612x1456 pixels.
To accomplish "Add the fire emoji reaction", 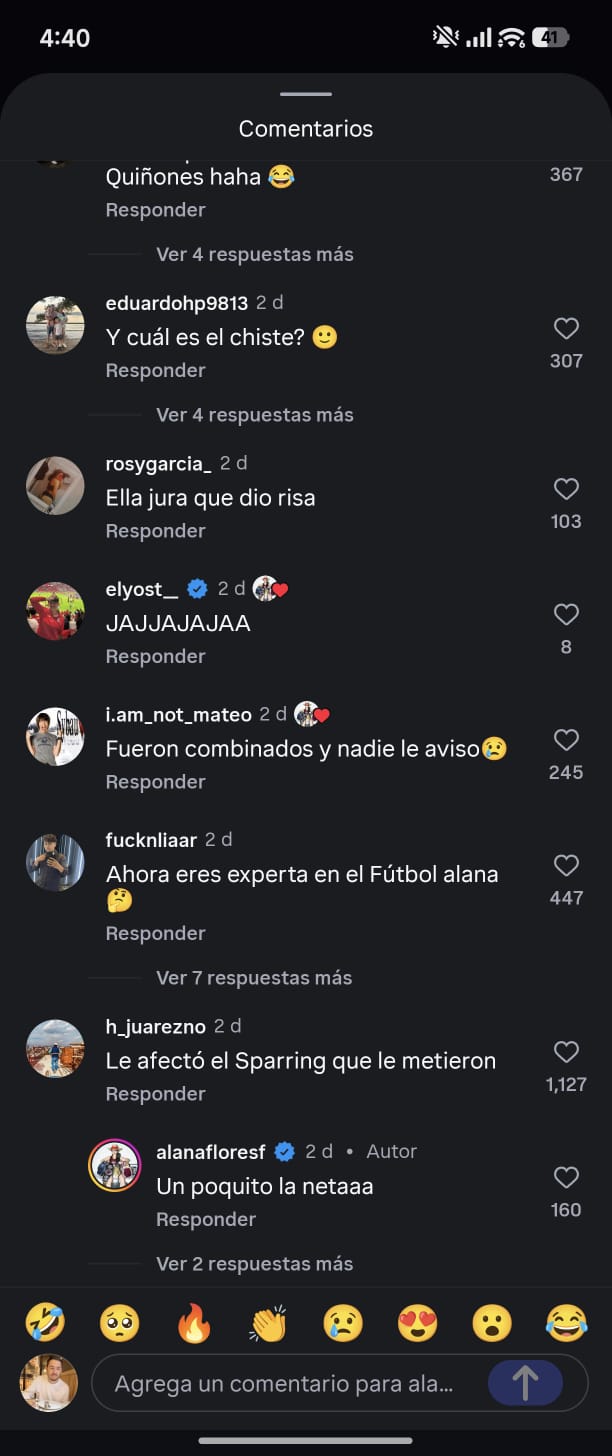I will (x=193, y=1324).
